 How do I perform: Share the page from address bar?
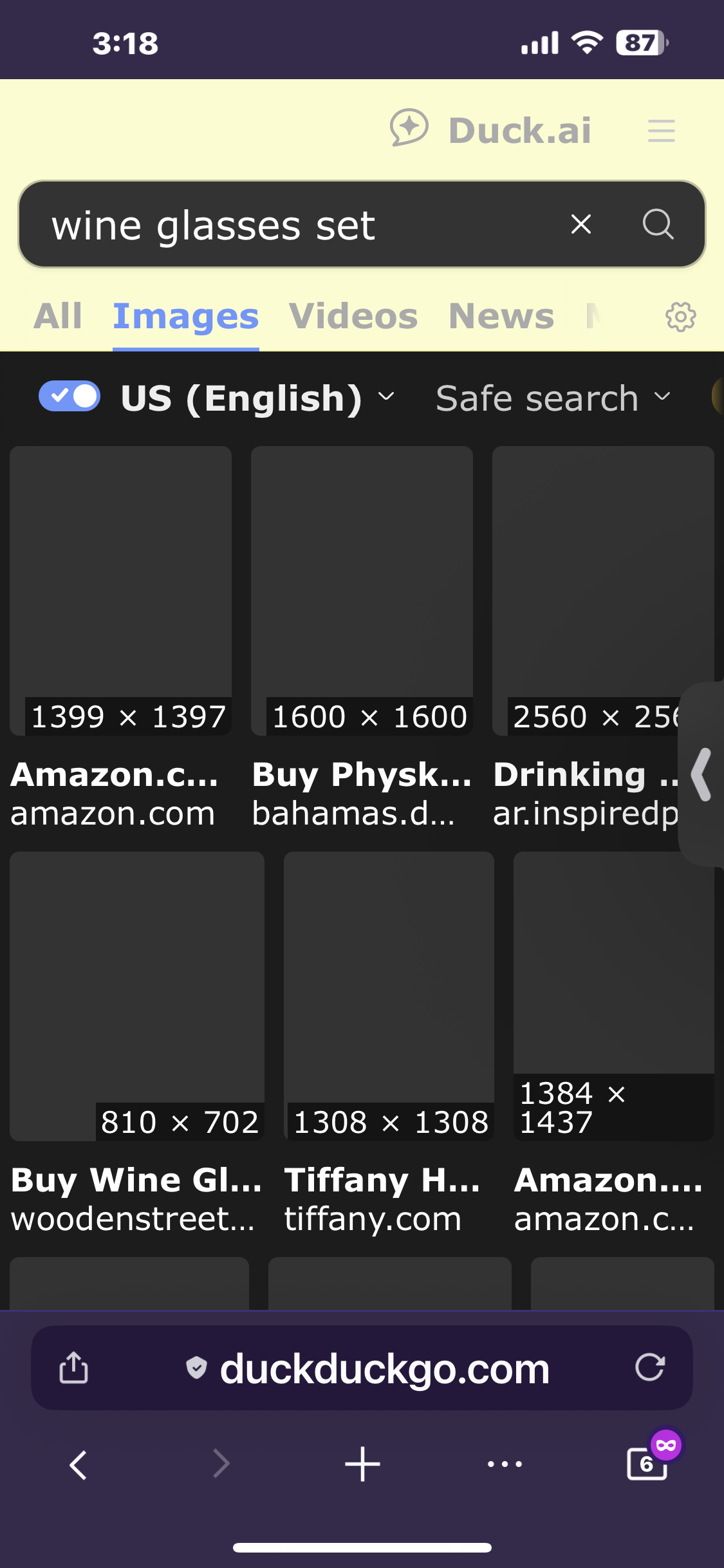coord(73,1367)
